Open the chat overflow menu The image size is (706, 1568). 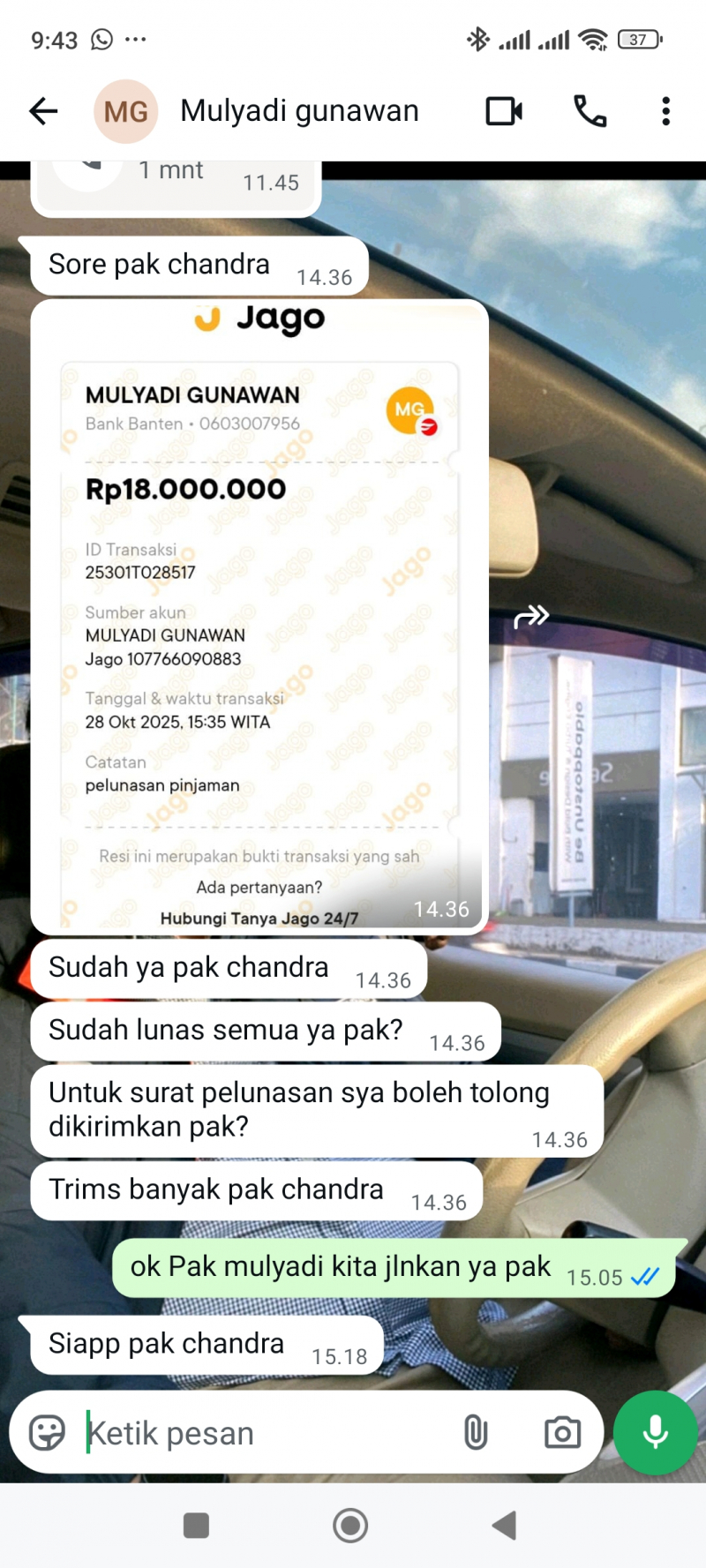click(666, 111)
